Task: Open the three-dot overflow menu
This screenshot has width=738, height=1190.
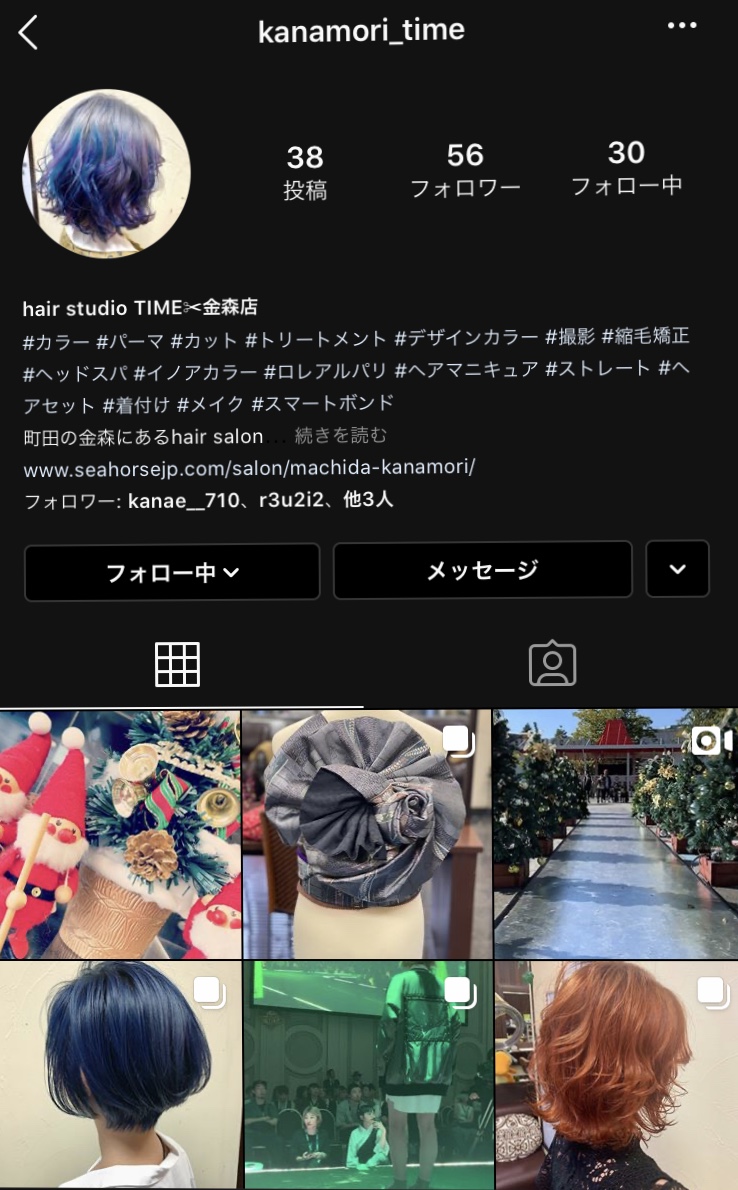Action: click(682, 25)
